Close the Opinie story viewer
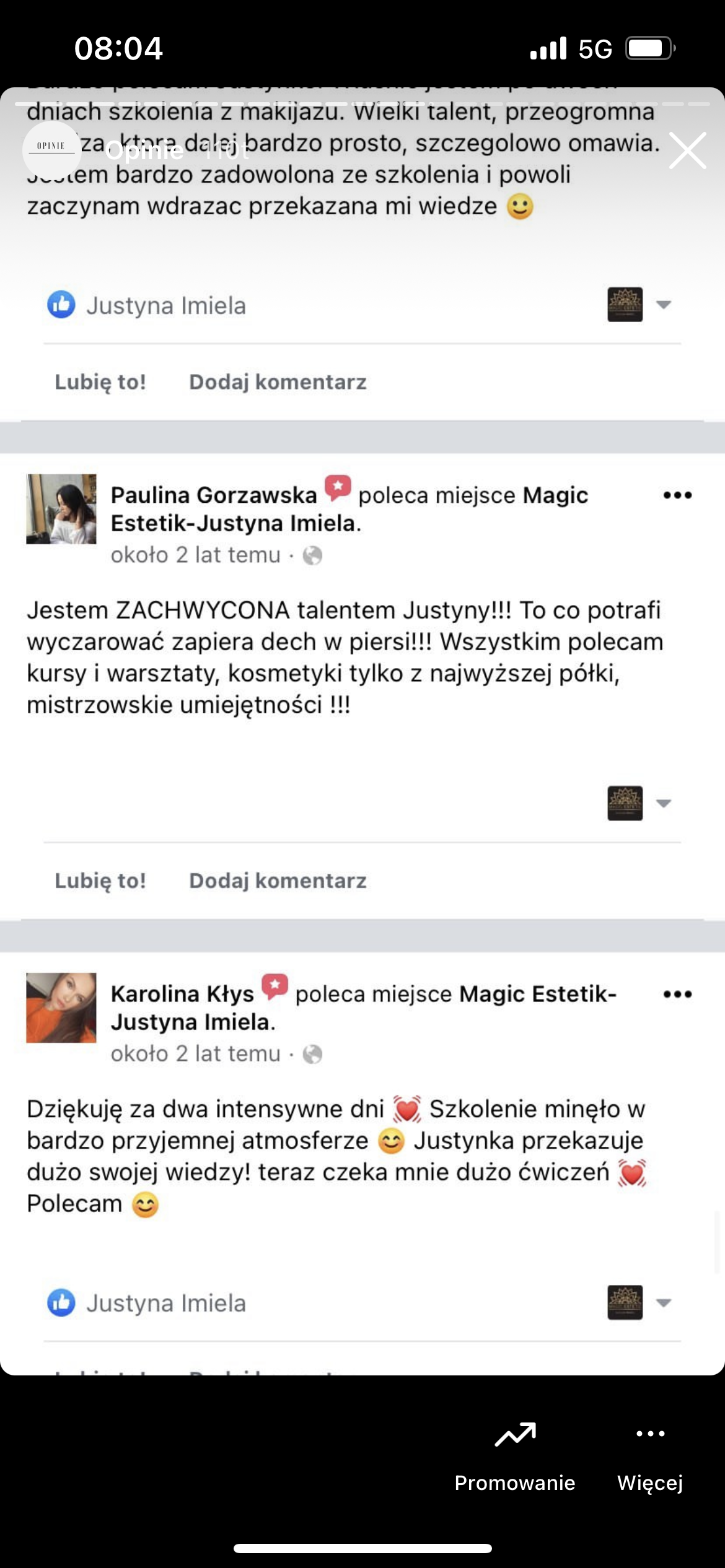Viewport: 725px width, 1568px height. (x=687, y=150)
